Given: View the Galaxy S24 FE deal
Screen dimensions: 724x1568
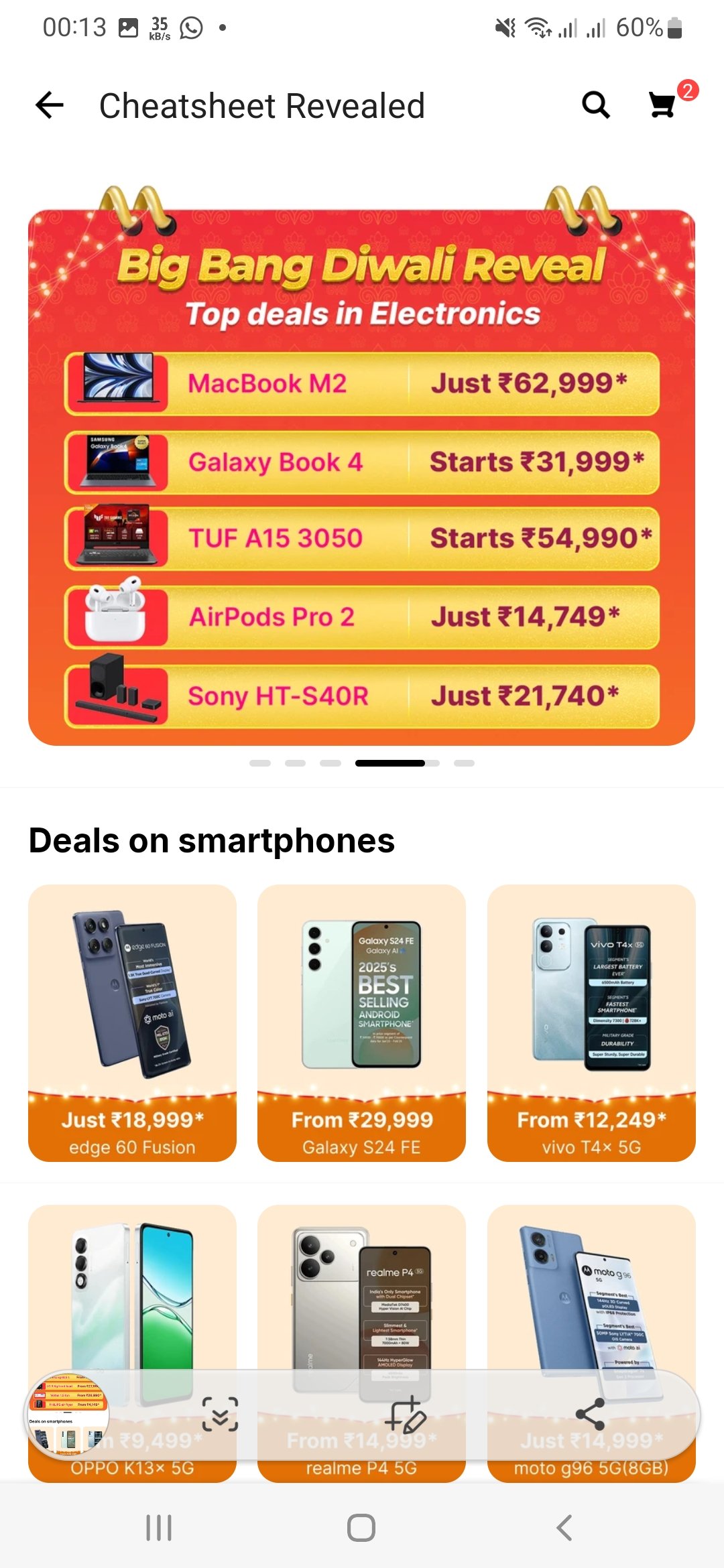Looking at the screenshot, I should 361,1023.
